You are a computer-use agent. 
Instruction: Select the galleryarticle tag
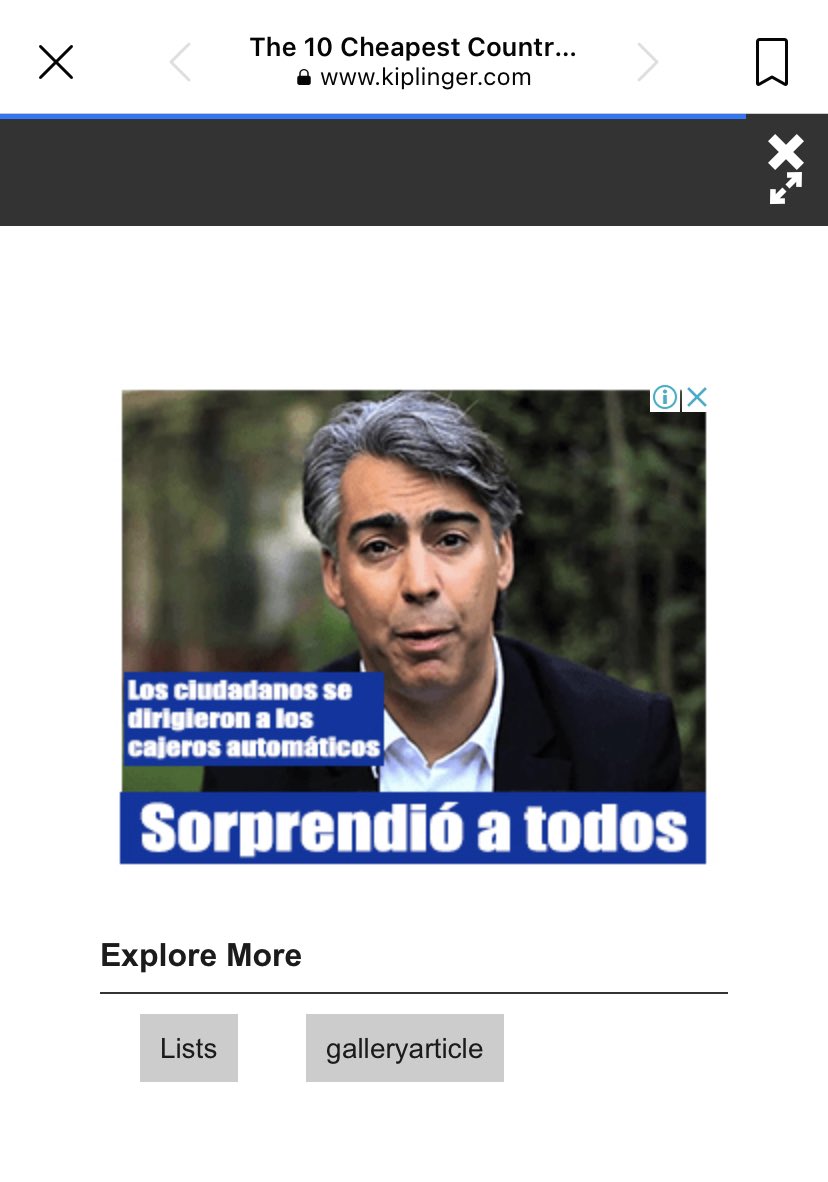[404, 1048]
